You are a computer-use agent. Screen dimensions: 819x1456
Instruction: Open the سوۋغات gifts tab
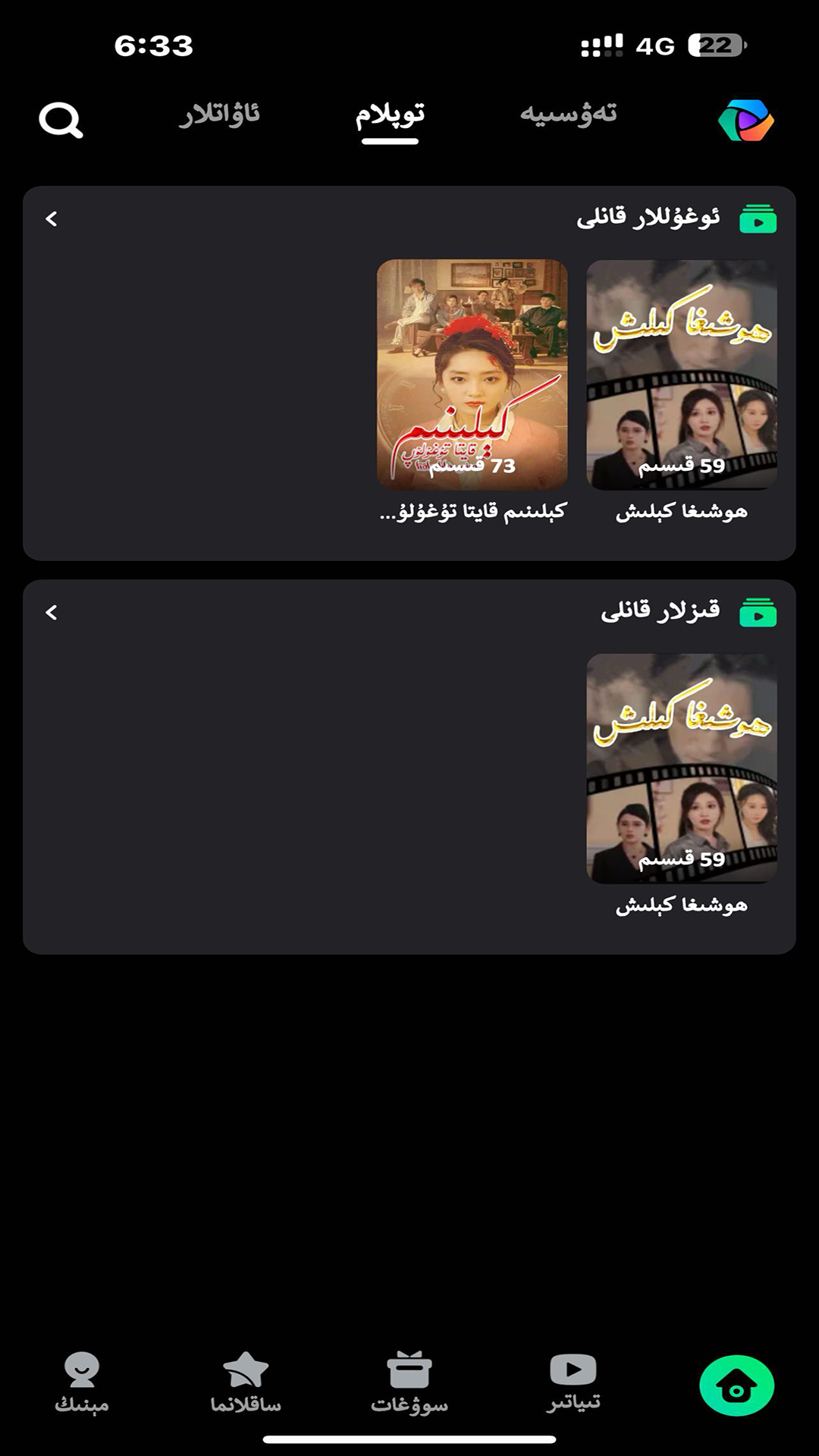coord(409,1383)
